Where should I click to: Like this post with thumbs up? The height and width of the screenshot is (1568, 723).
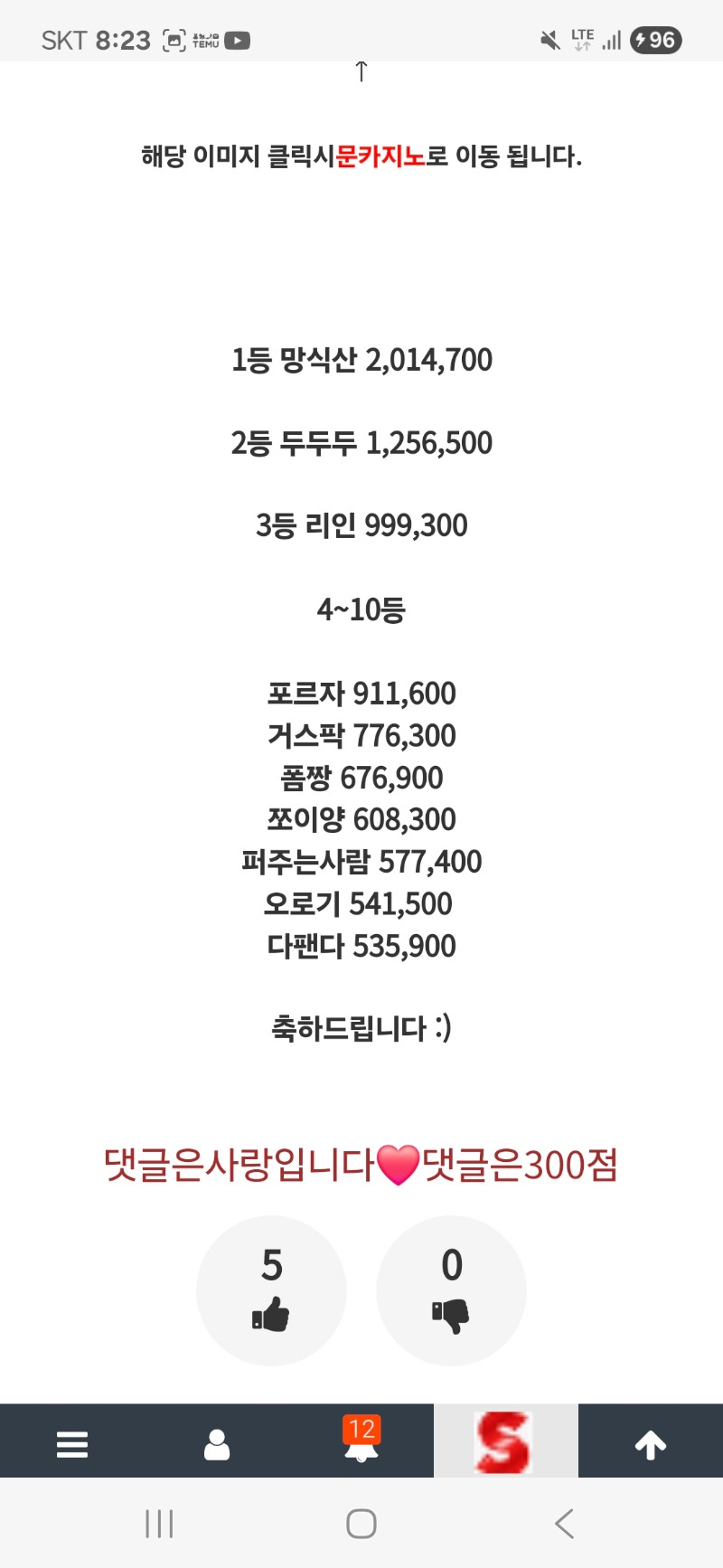[x=271, y=1290]
